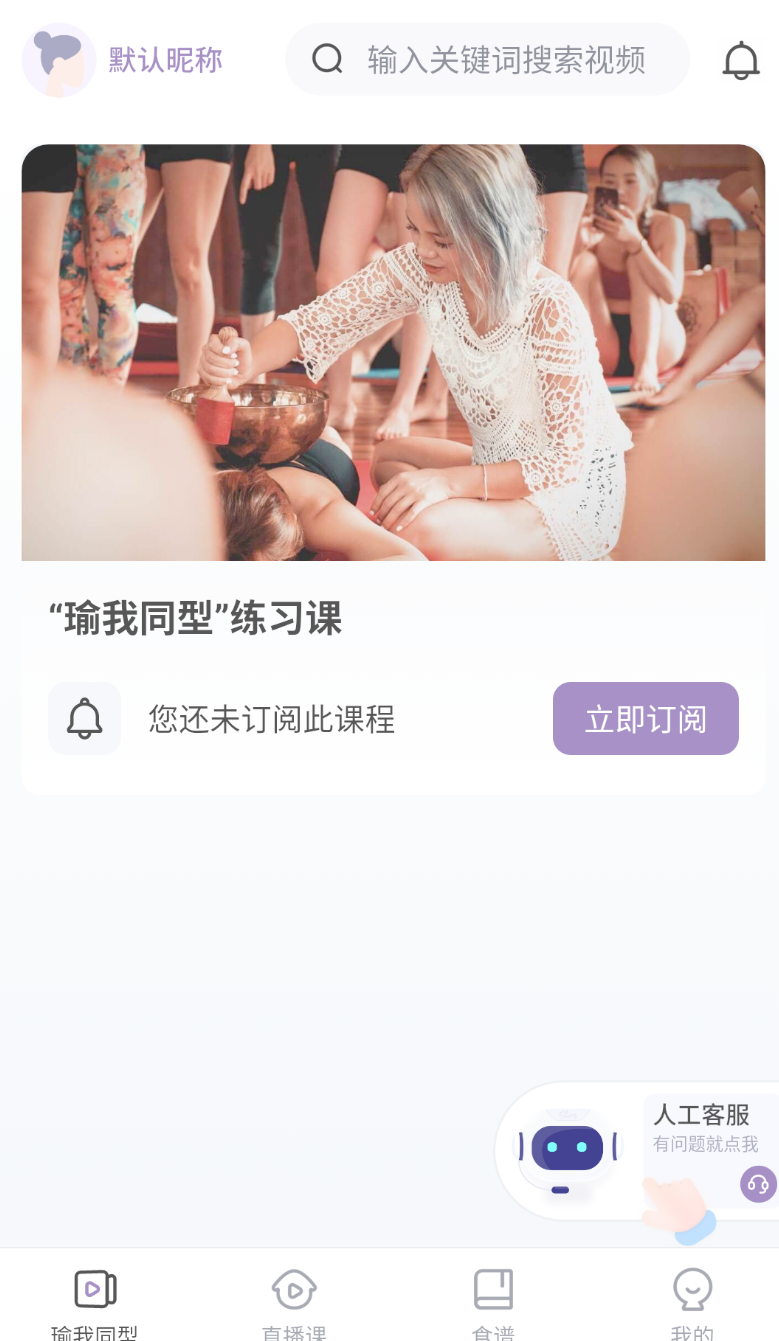Open the profile avatar next to 默认昵称

pyautogui.click(x=59, y=60)
